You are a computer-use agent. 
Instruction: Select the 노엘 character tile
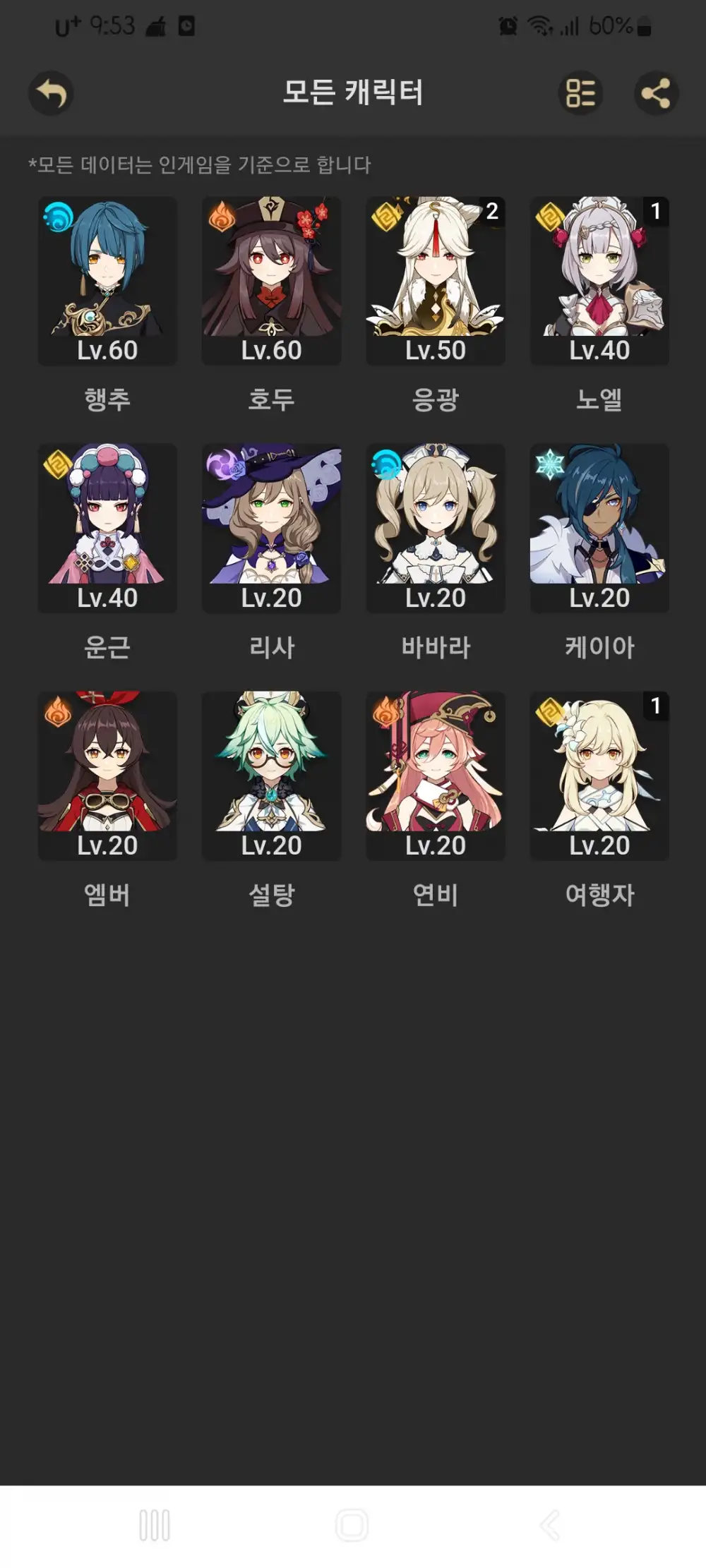click(599, 281)
